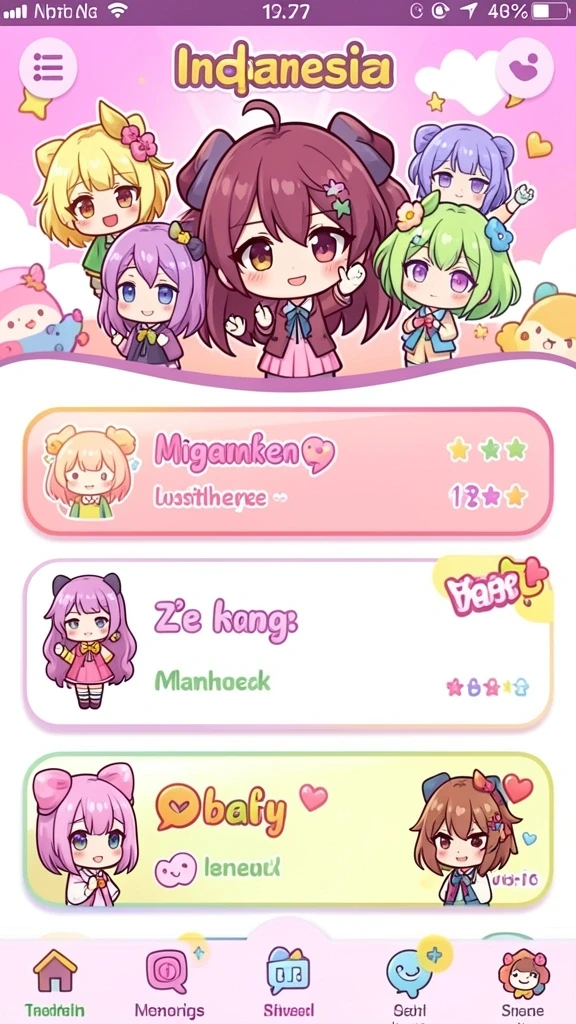Open the Z'e kang card
Image resolution: width=576 pixels, height=1024 pixels.
pyautogui.click(x=288, y=643)
